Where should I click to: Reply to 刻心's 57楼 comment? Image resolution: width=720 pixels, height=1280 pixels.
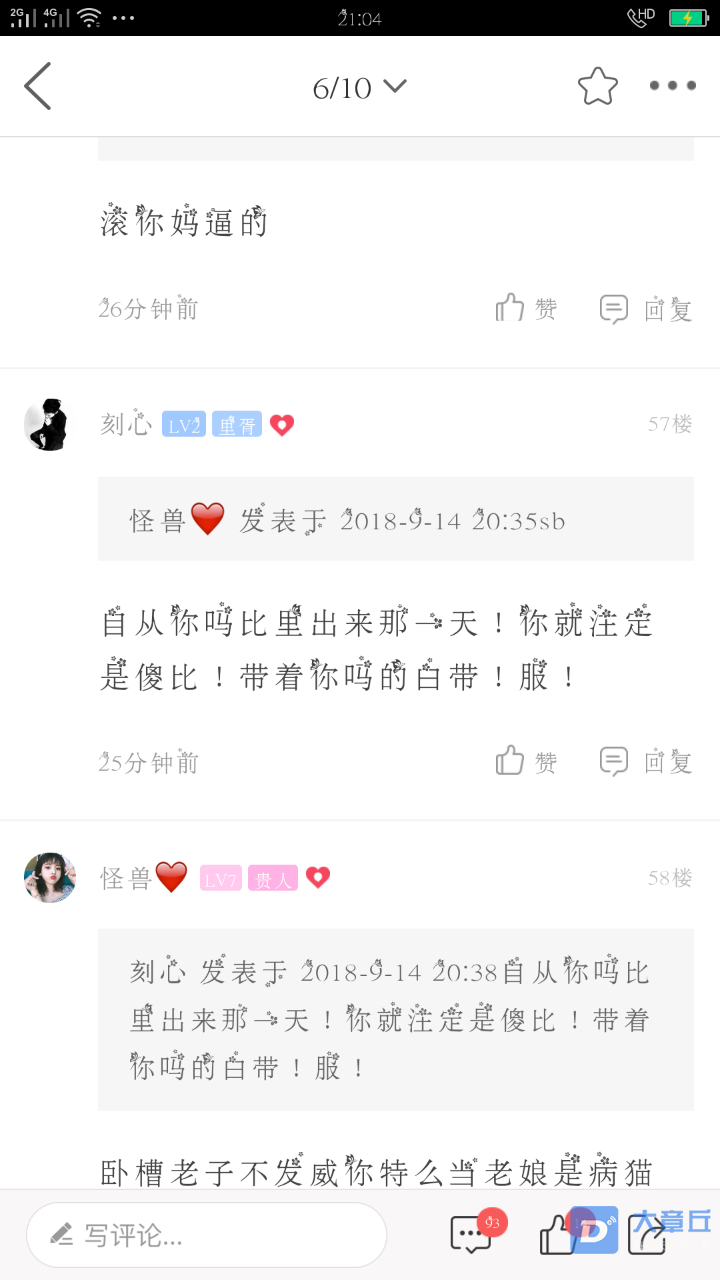point(646,762)
